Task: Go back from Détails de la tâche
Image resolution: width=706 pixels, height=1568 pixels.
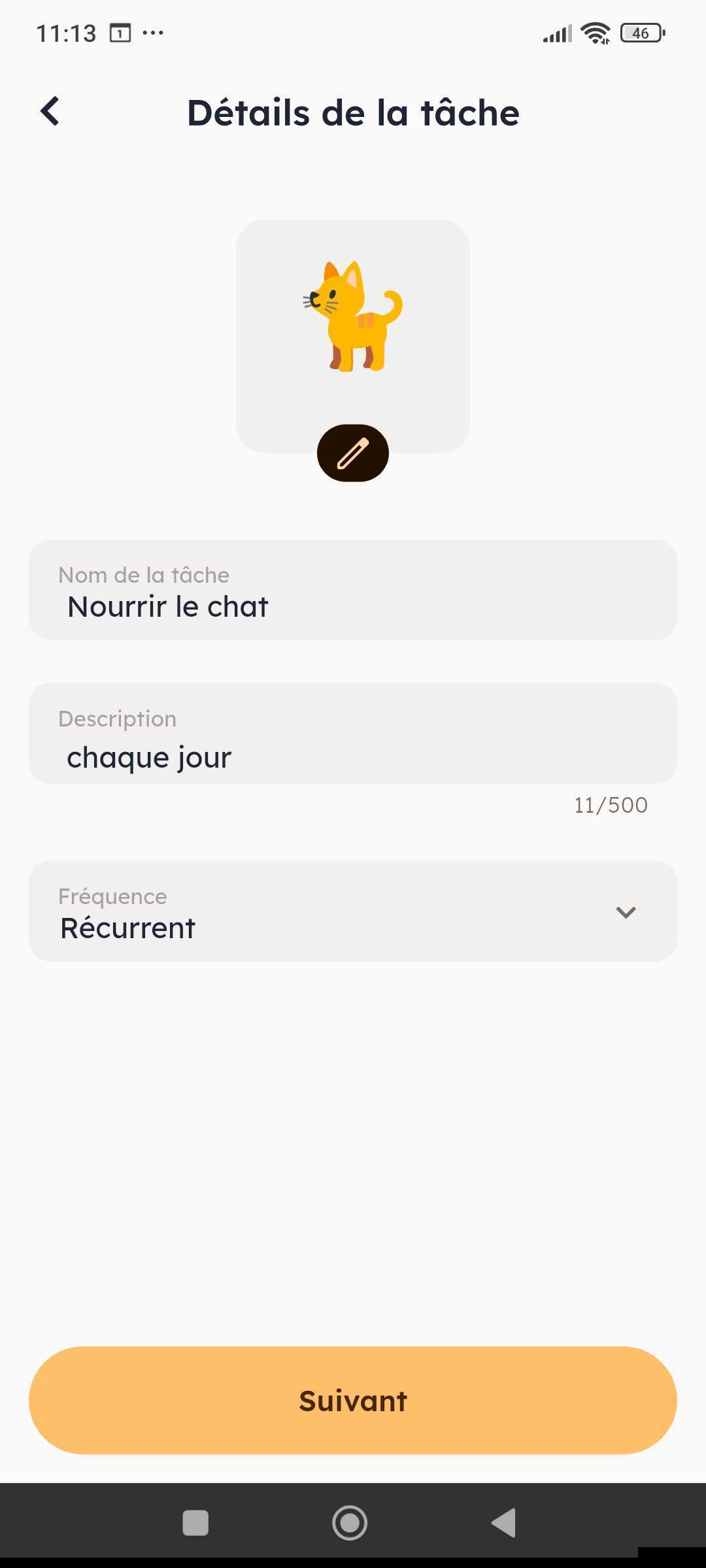Action: pyautogui.click(x=50, y=112)
